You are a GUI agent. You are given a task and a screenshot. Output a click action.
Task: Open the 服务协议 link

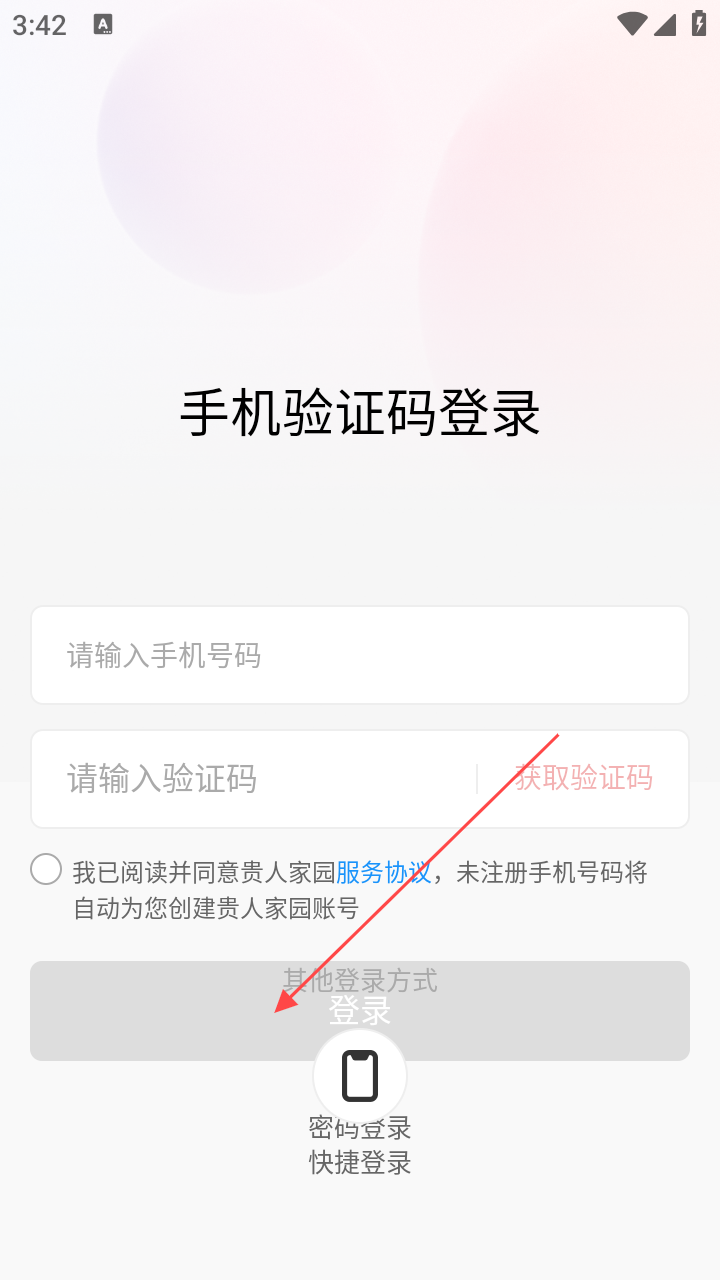tap(383, 872)
